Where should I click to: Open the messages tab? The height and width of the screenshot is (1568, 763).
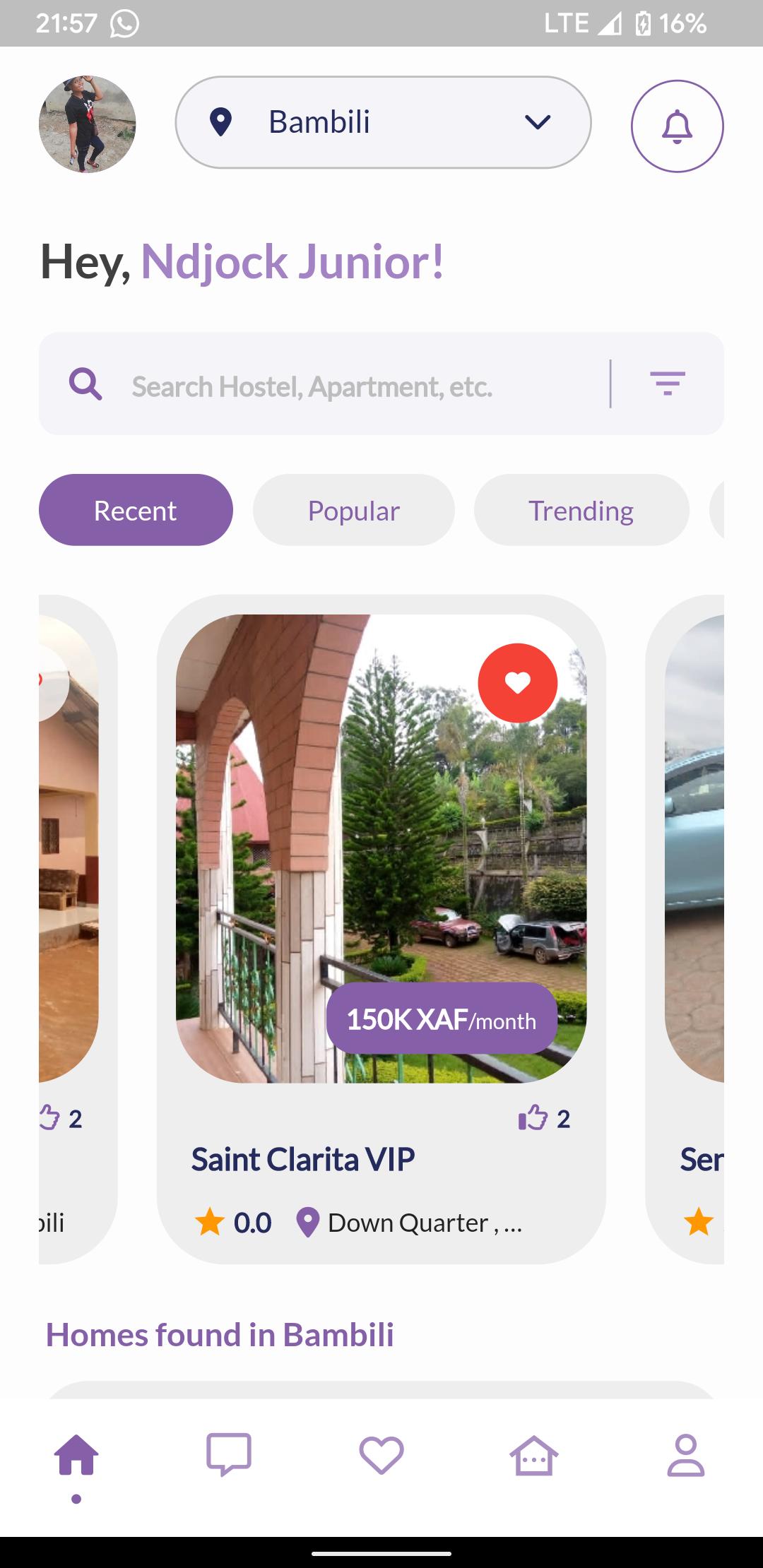point(229,1455)
